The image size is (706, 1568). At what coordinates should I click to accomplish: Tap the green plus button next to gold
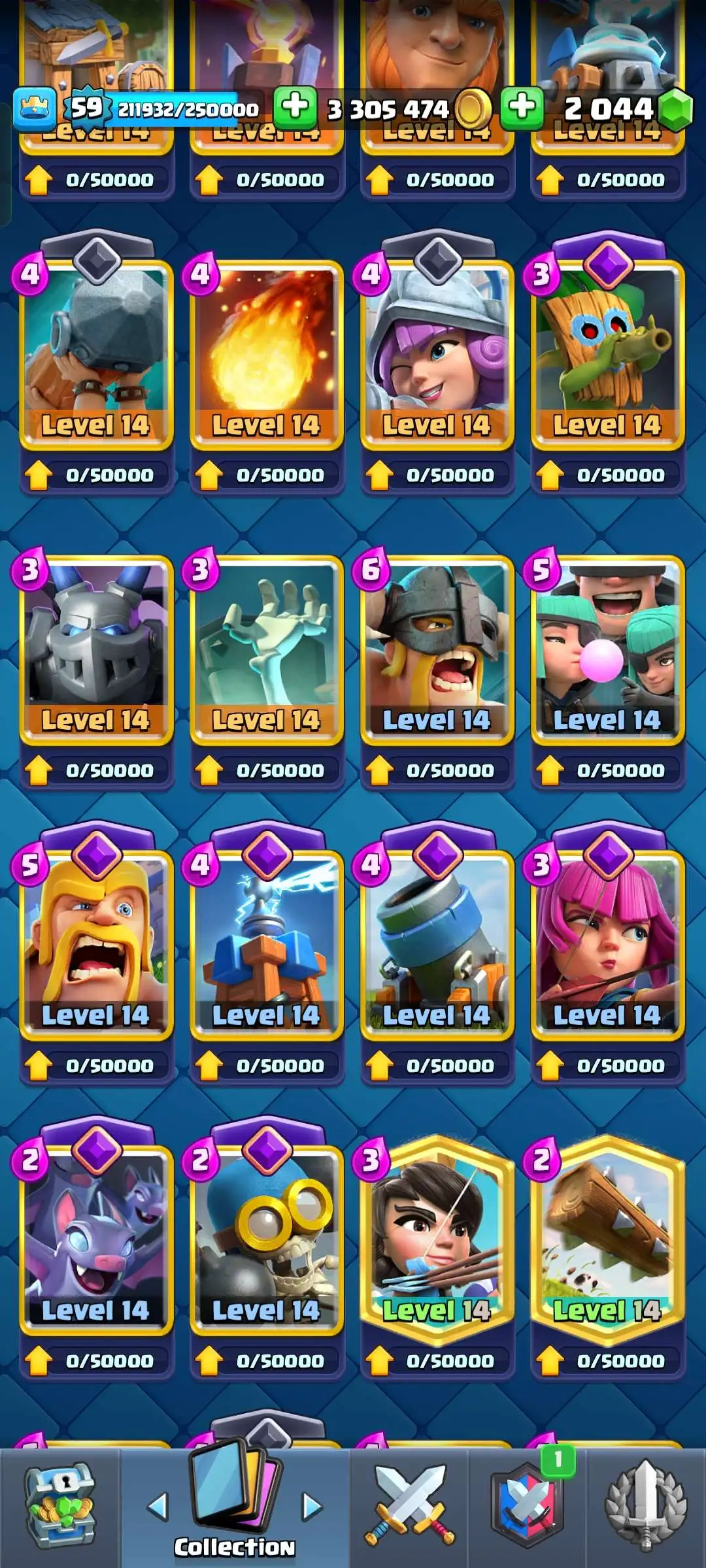(x=295, y=106)
